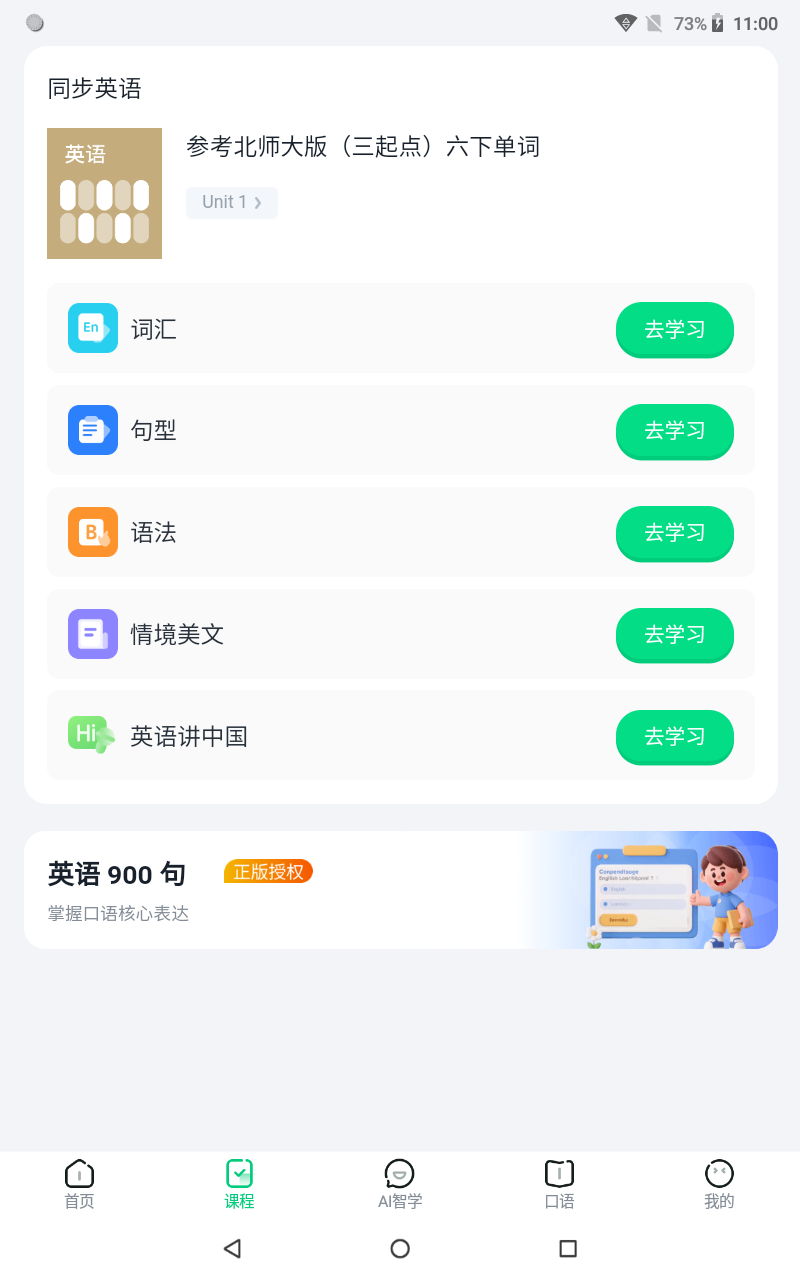Open the 首页 home icon in bottom navigation
Image resolution: width=800 pixels, height=1280 pixels.
pos(79,1173)
